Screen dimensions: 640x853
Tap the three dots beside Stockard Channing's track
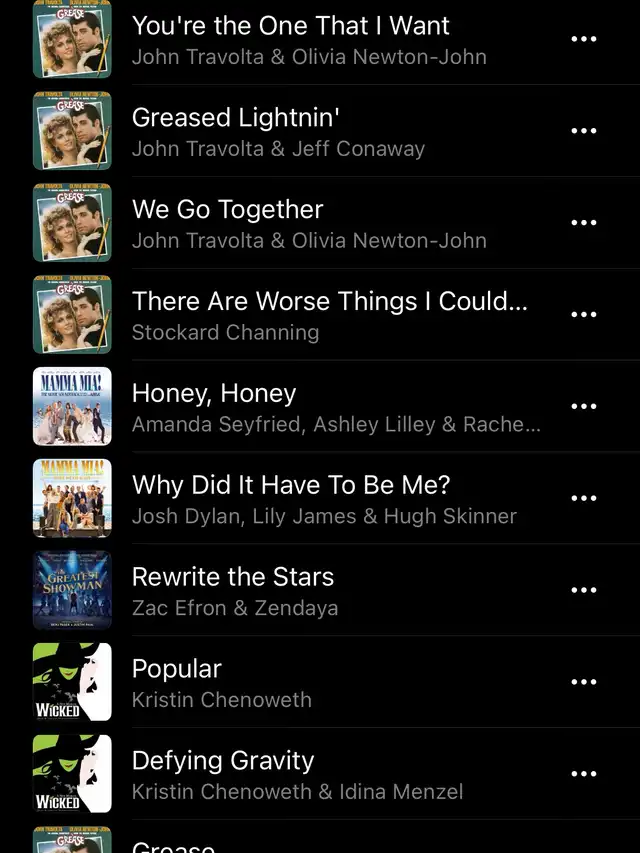[583, 314]
